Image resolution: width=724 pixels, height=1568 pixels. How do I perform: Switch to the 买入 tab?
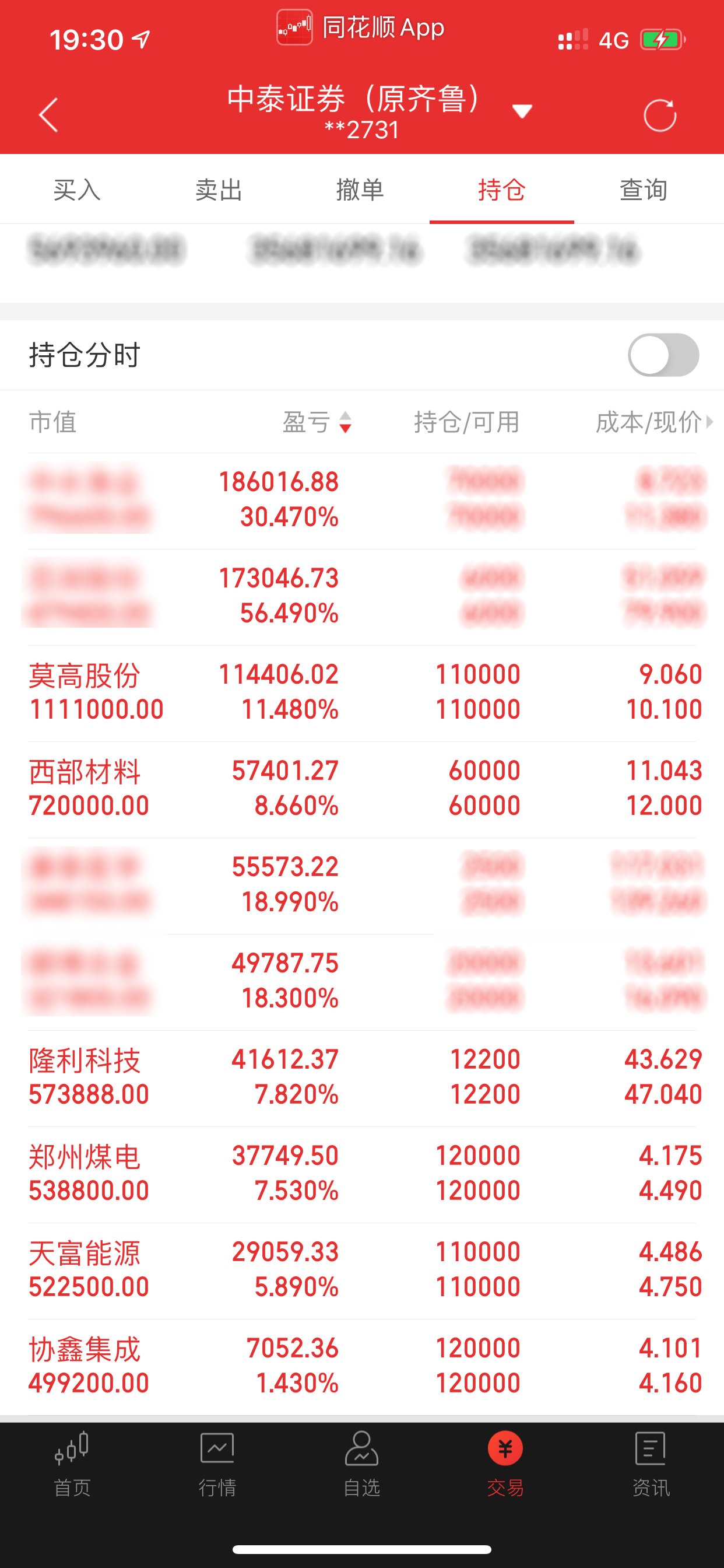pyautogui.click(x=77, y=190)
